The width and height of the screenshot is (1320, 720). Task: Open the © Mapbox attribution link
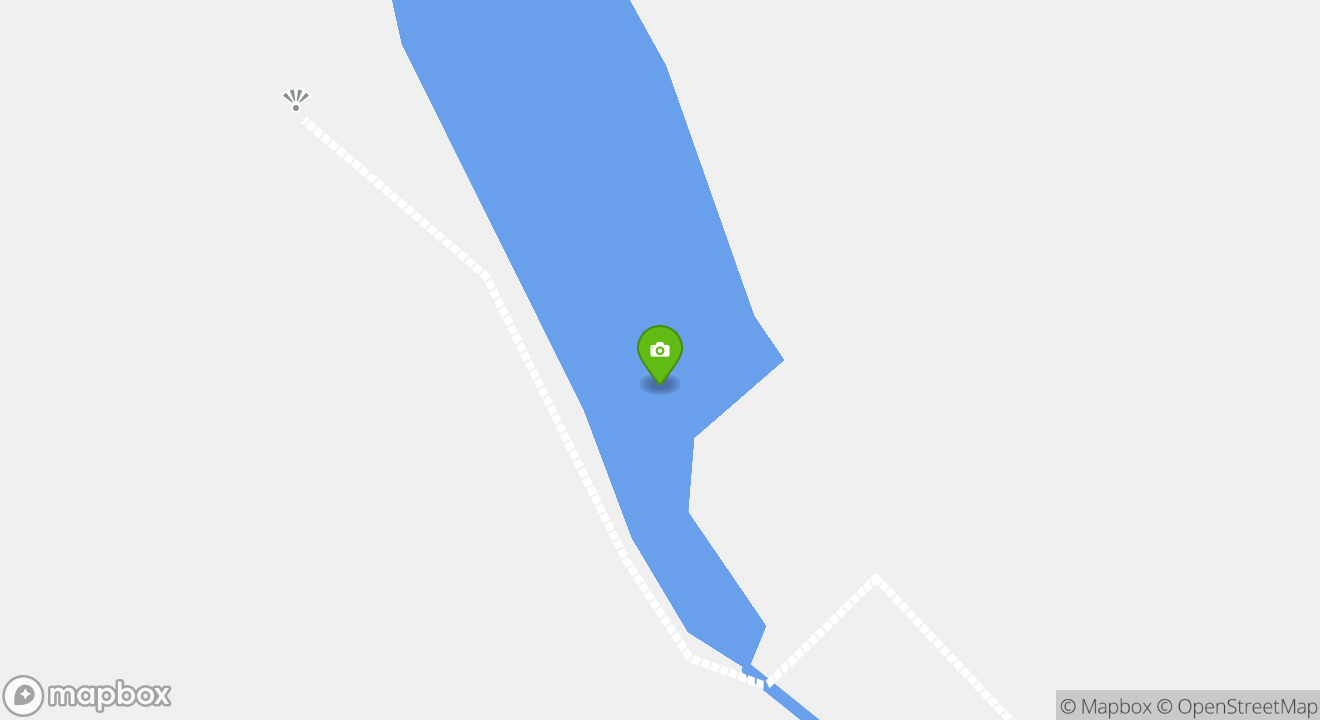[x=1105, y=706]
